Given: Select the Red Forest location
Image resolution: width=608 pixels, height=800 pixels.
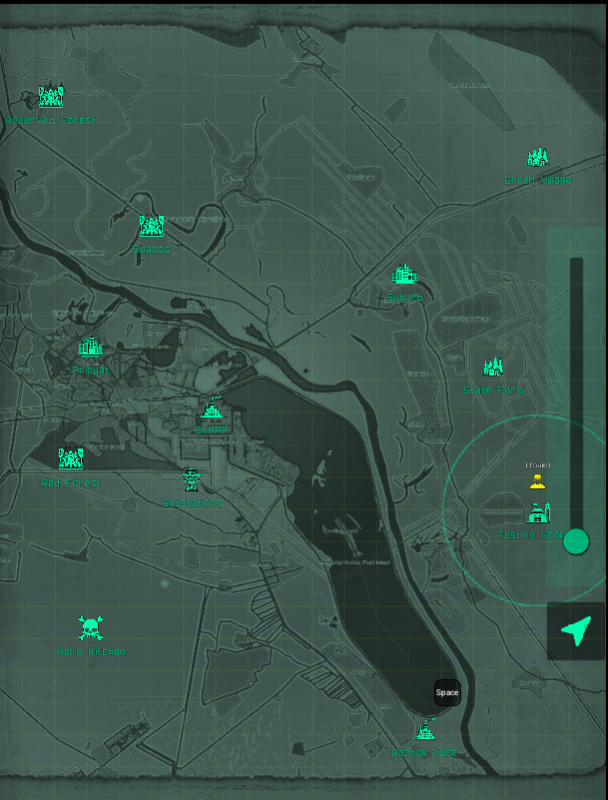Looking at the screenshot, I should [70, 459].
